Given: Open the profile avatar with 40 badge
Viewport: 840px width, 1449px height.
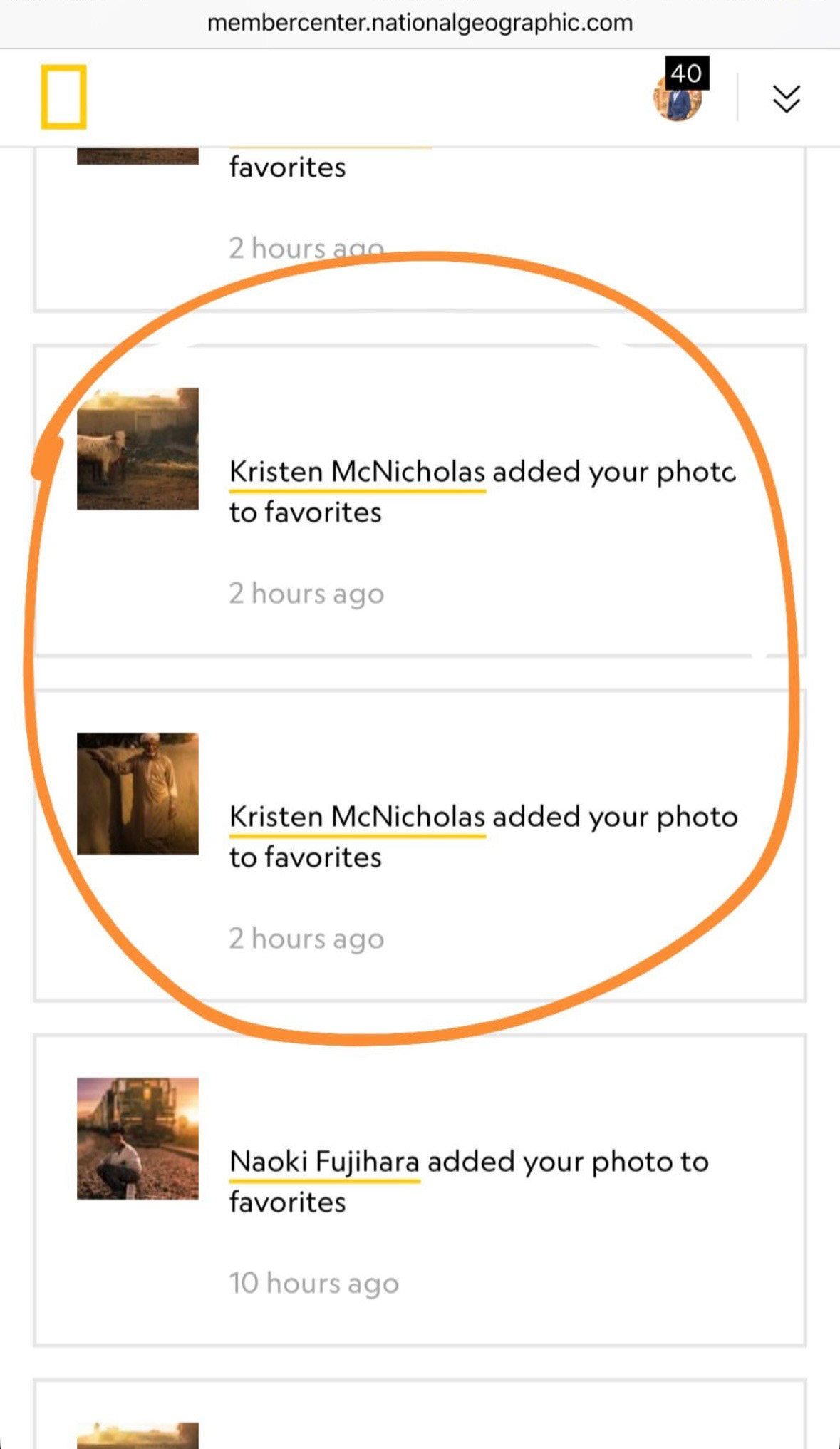Looking at the screenshot, I should (678, 96).
